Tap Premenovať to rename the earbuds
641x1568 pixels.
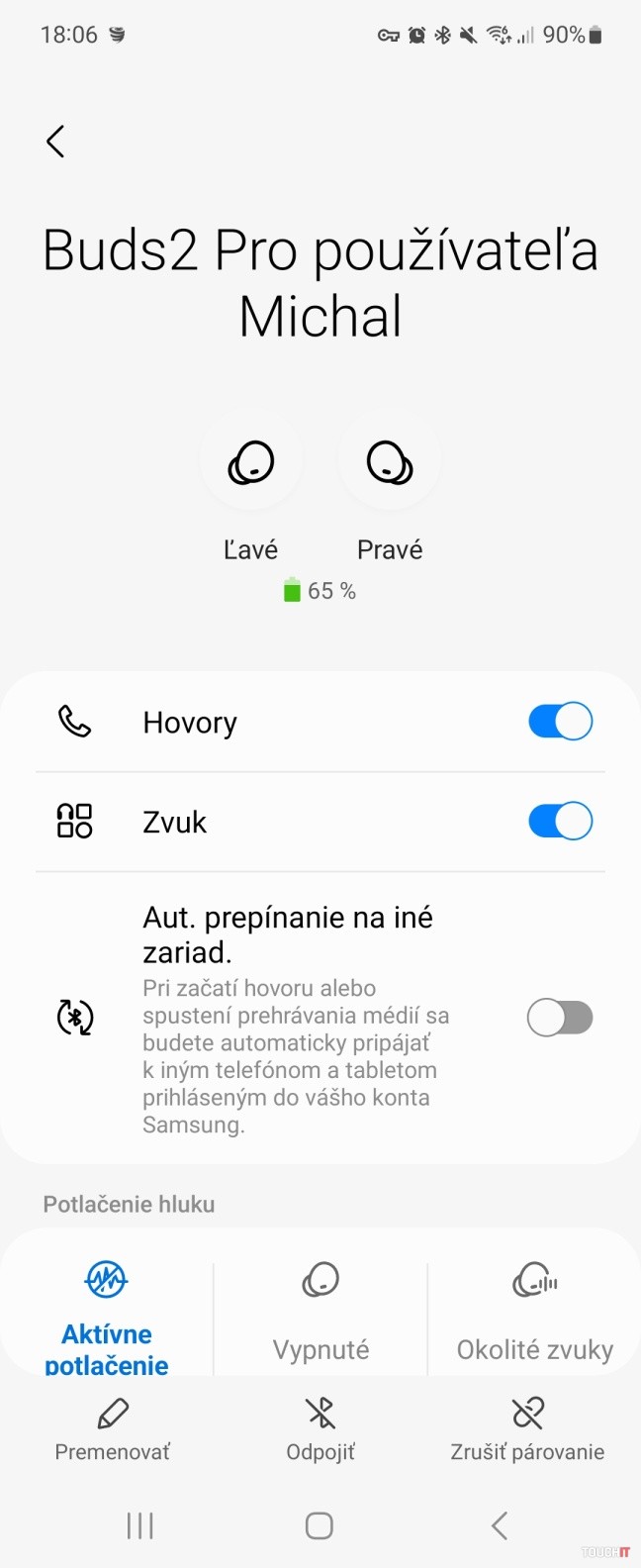(113, 1430)
